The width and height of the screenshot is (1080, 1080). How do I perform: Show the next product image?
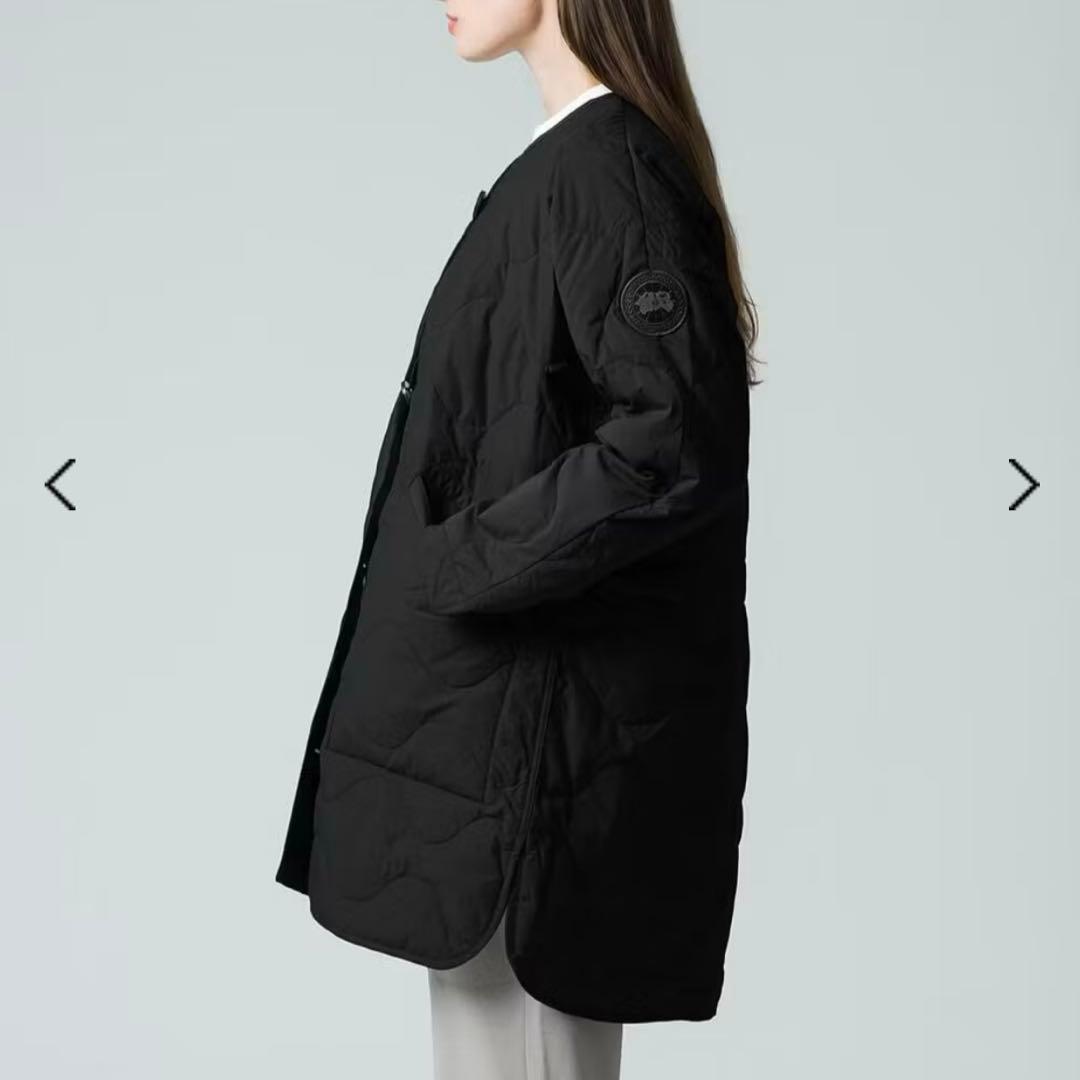click(1023, 485)
